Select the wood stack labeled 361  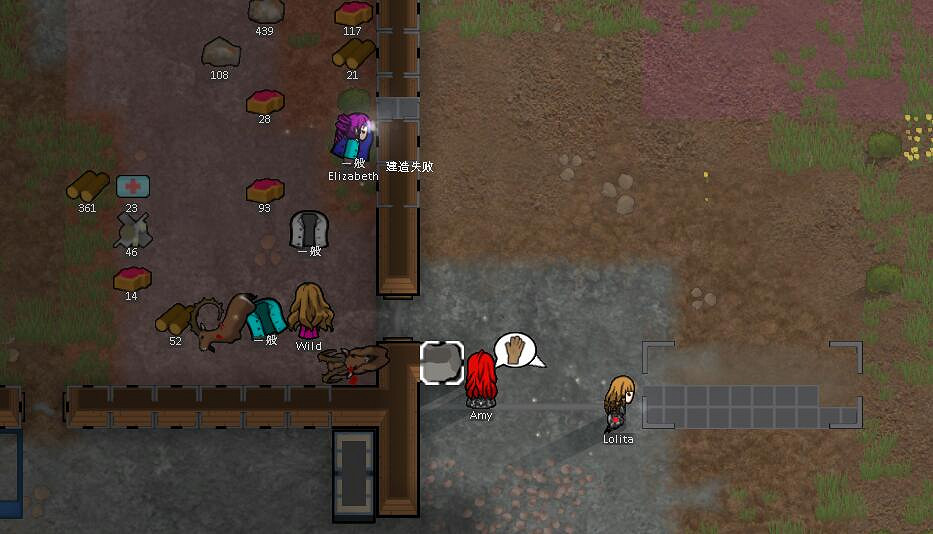(88, 186)
